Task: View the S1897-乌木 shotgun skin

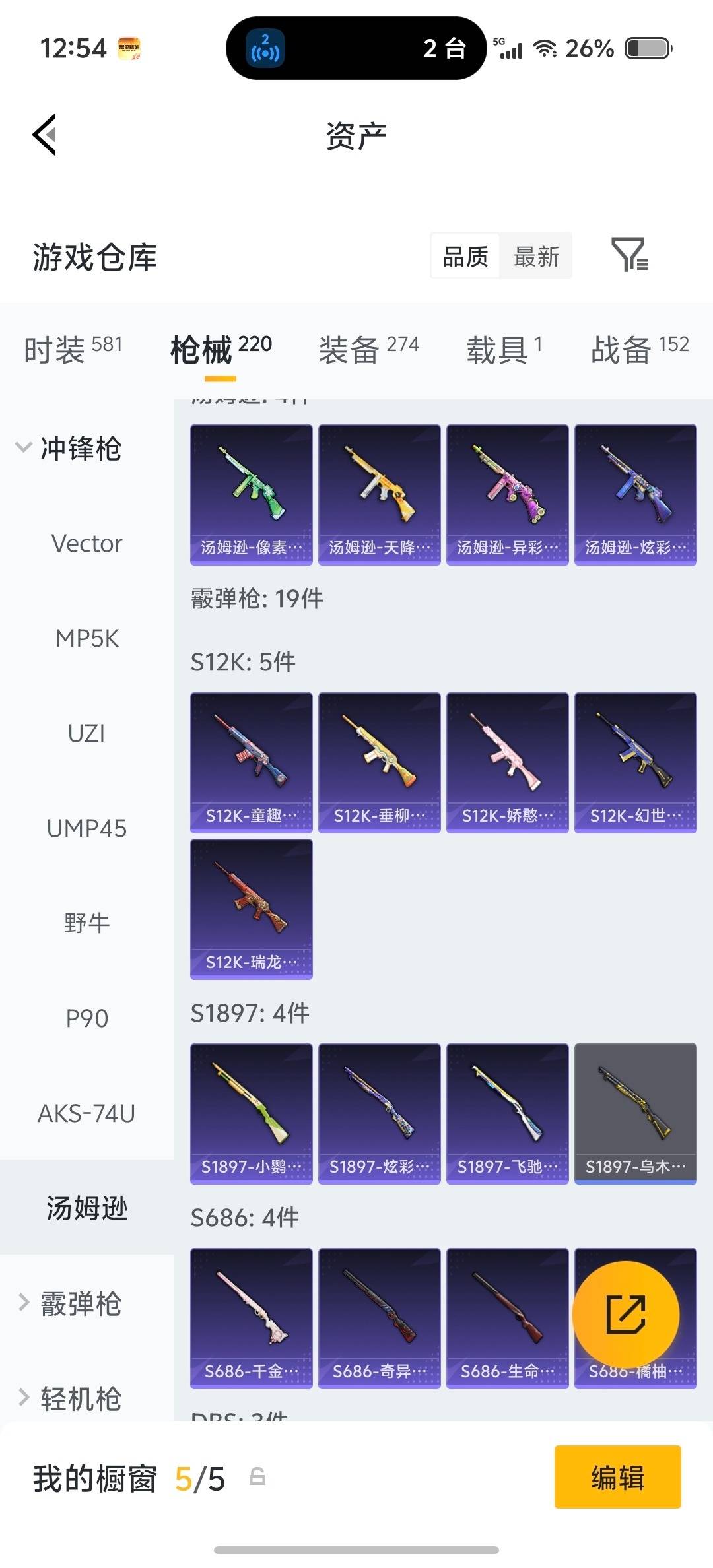Action: (634, 1113)
